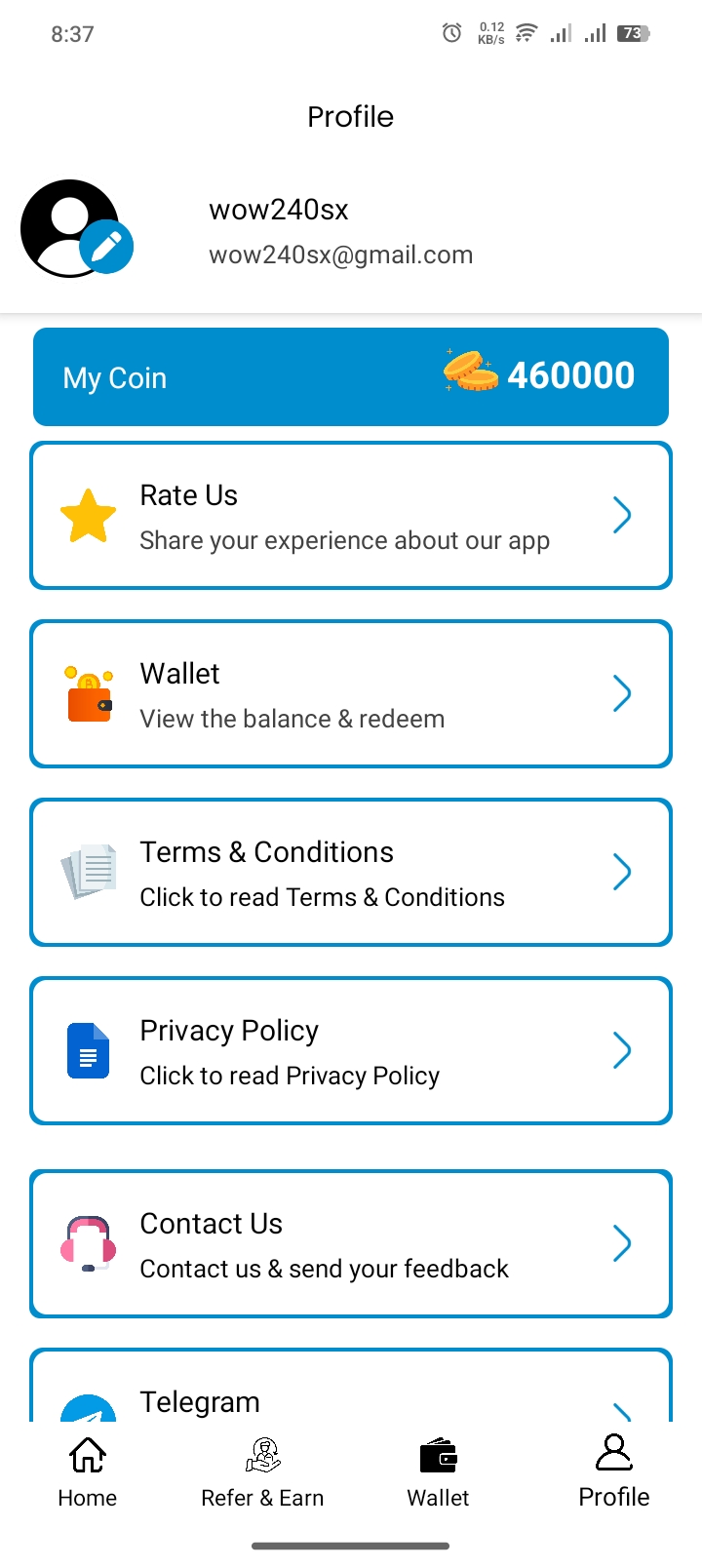702x1568 pixels.
Task: Edit profile picture via the pencil icon
Action: click(105, 247)
